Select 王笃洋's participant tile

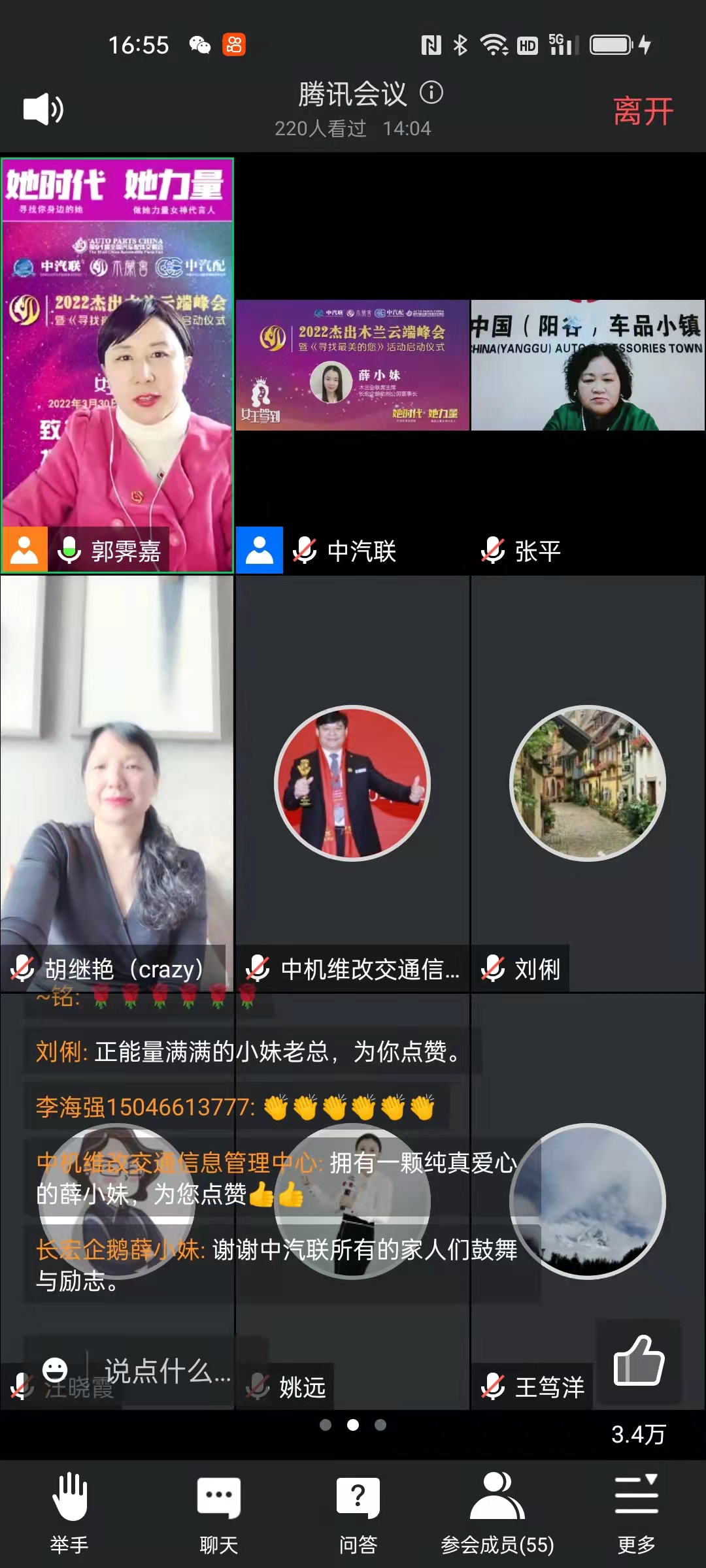coord(588,1202)
